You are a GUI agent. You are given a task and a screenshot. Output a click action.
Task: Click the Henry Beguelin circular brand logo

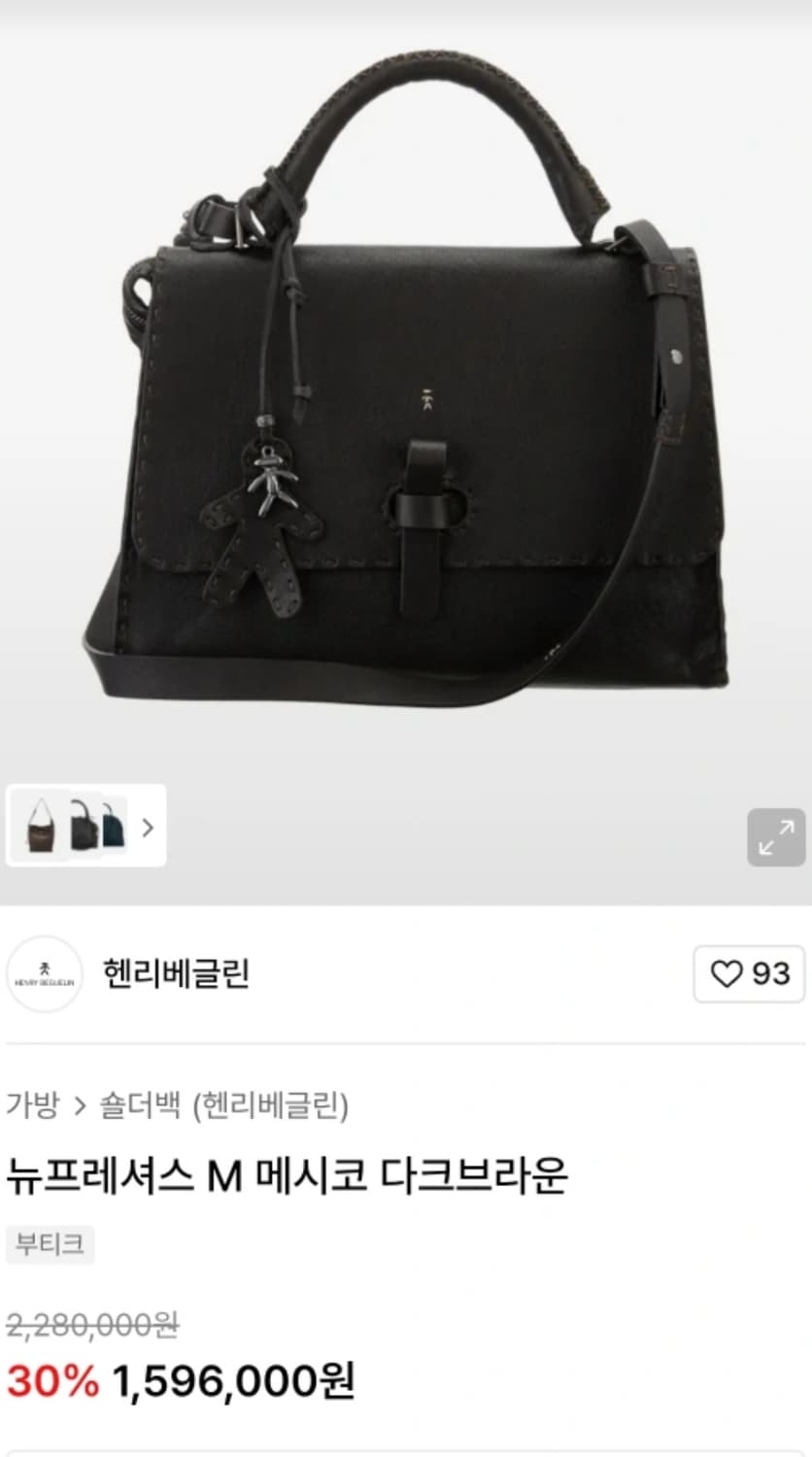(45, 975)
